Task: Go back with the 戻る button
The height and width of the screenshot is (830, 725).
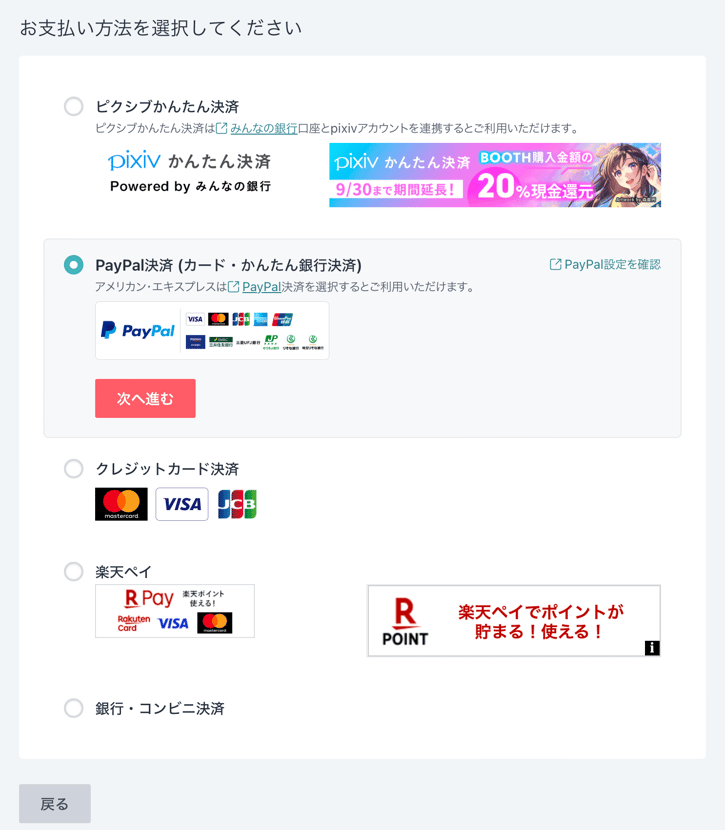Action: pyautogui.click(x=55, y=803)
